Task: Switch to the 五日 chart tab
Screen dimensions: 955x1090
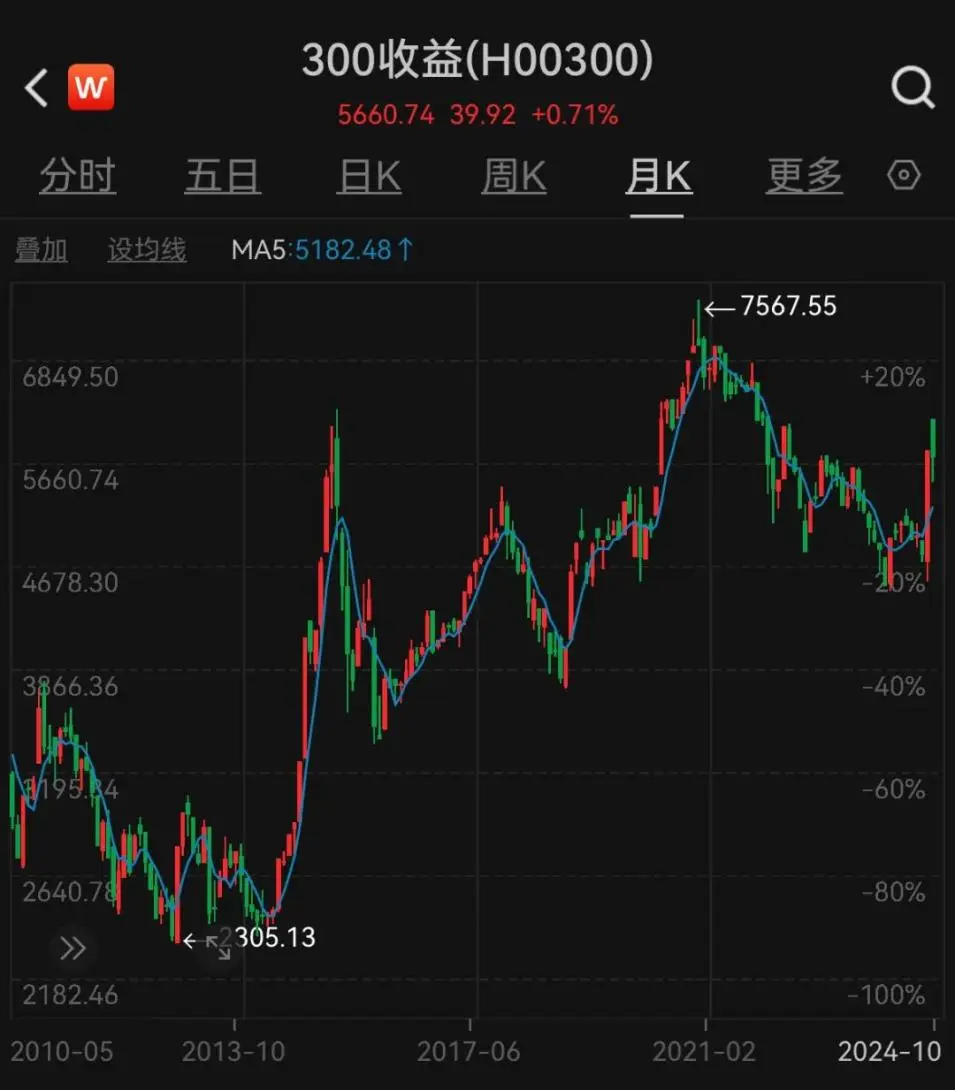Action: pos(222,178)
